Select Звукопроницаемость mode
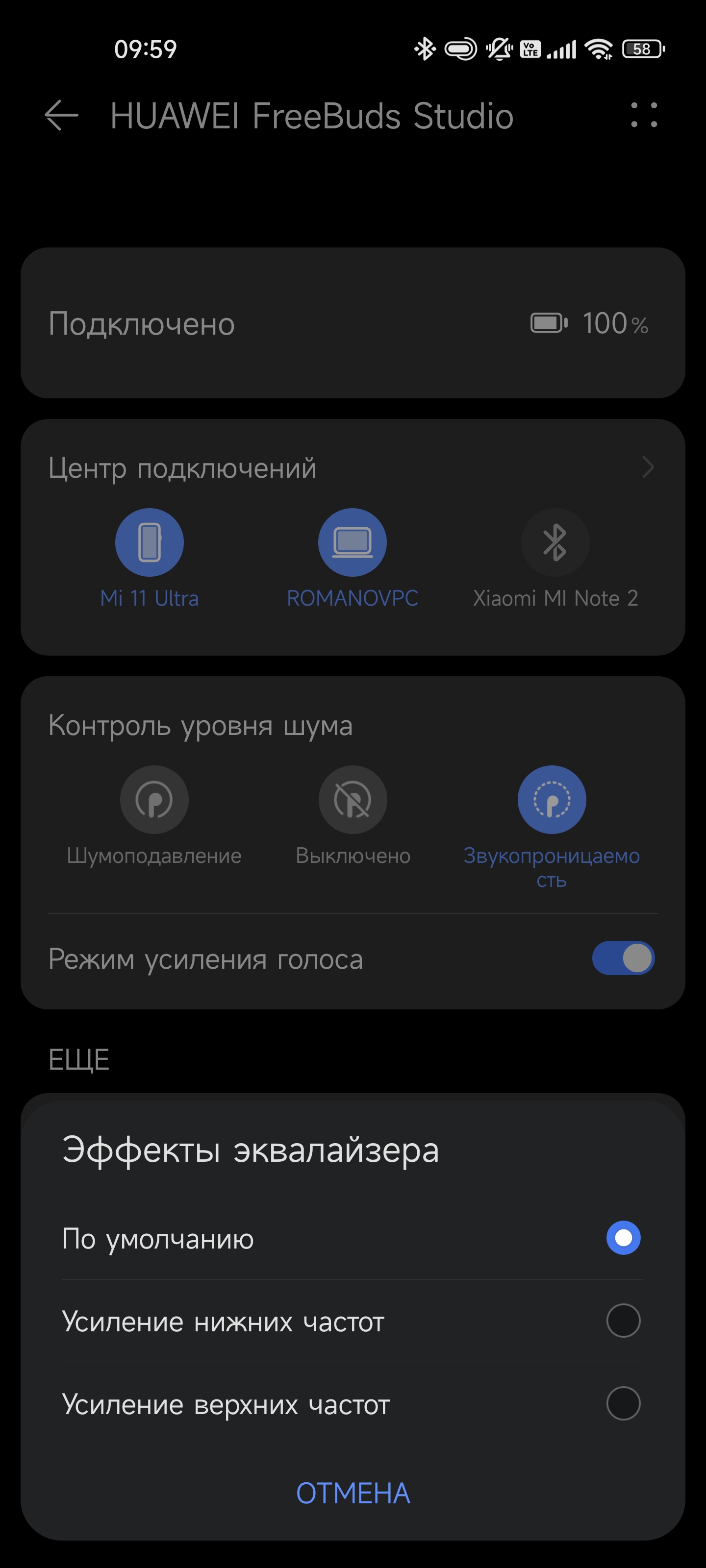The width and height of the screenshot is (706, 1568). click(x=552, y=799)
